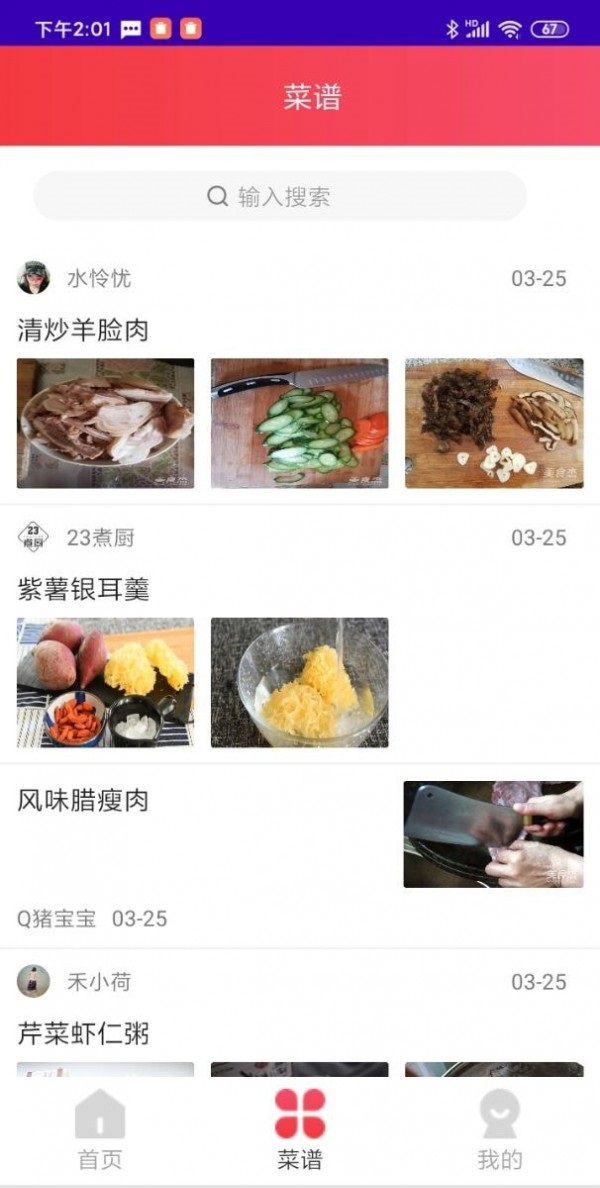Open 水怜忧's profile avatar

tap(33, 278)
